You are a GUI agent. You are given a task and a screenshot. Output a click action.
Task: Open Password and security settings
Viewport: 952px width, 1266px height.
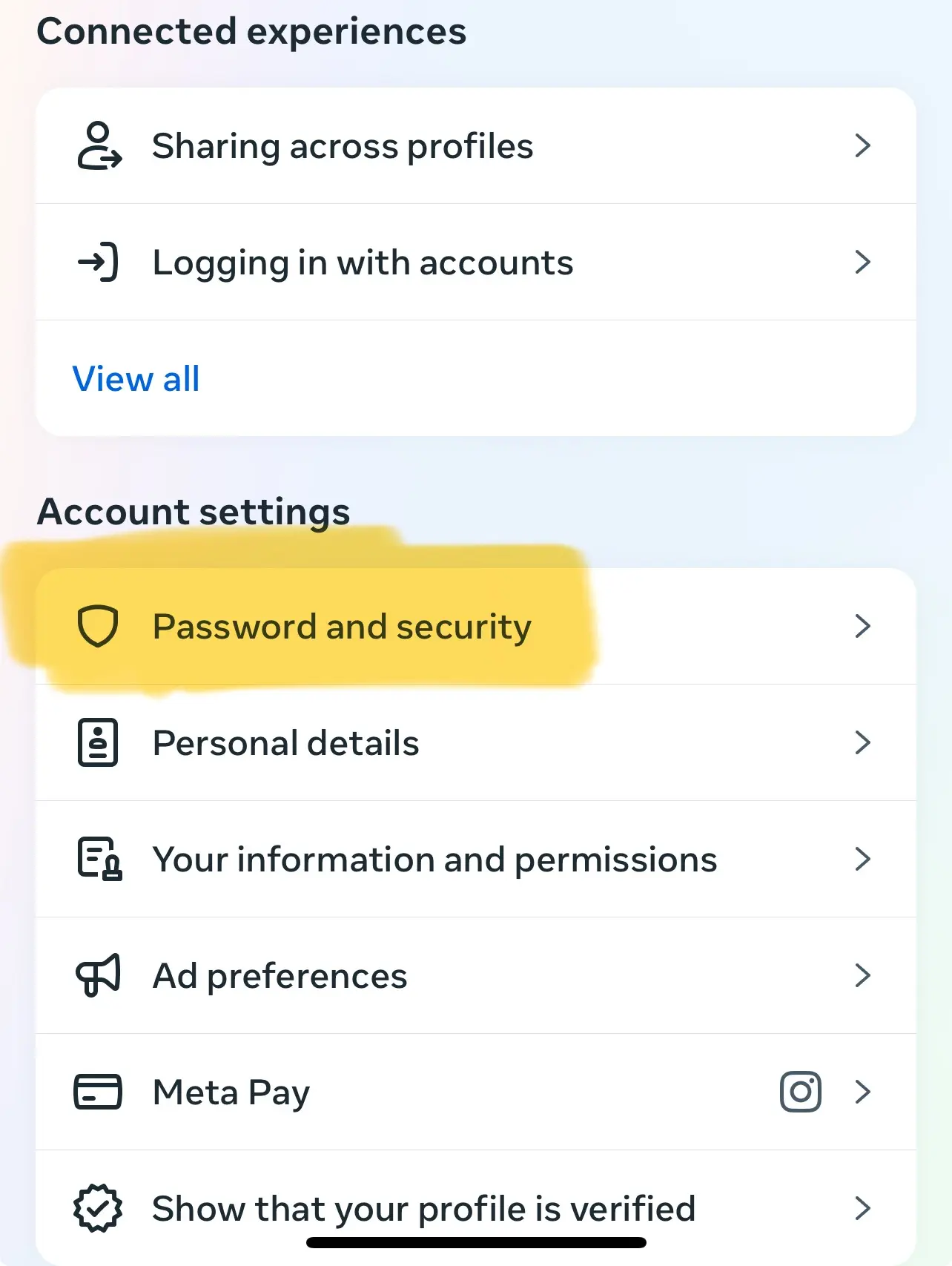point(475,627)
